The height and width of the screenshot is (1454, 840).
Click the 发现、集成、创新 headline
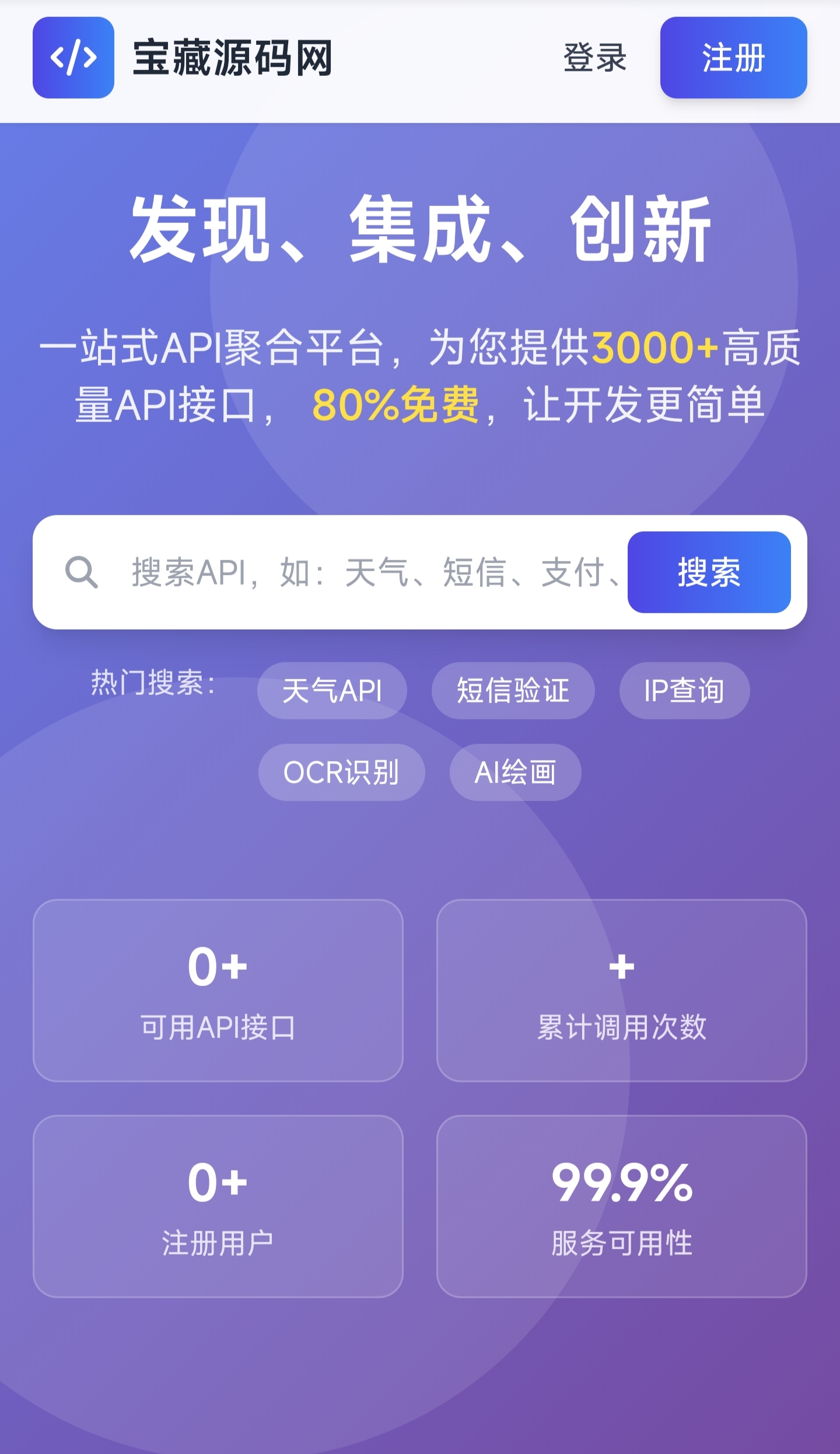420,230
